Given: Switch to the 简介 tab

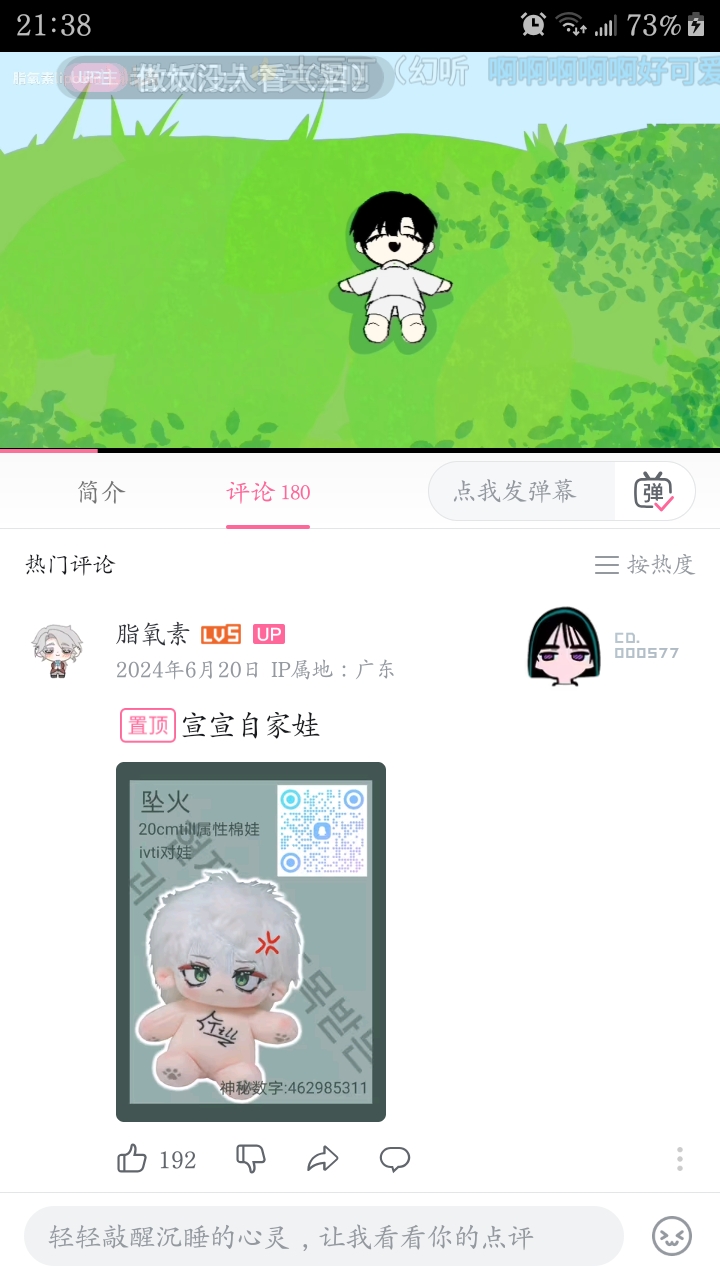Looking at the screenshot, I should coord(100,492).
